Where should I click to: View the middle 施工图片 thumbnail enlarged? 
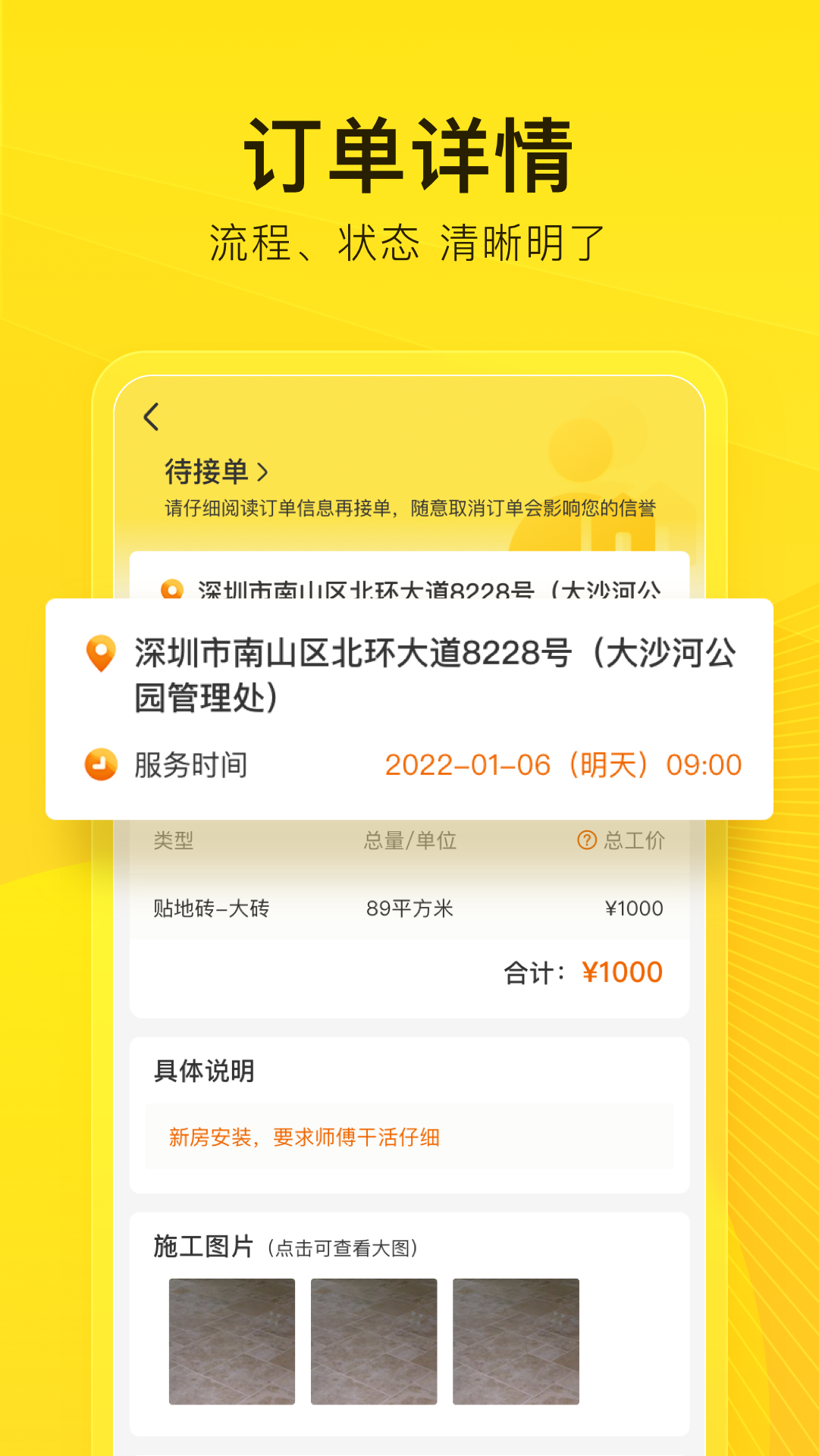coord(374,1341)
